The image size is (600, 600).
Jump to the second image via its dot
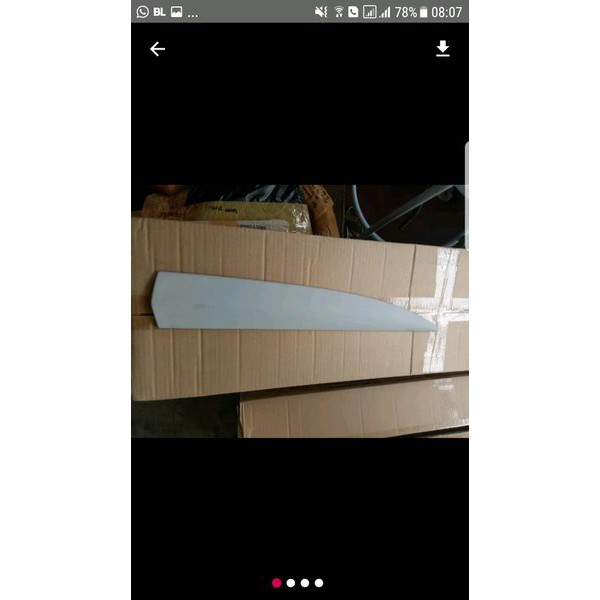click(291, 582)
